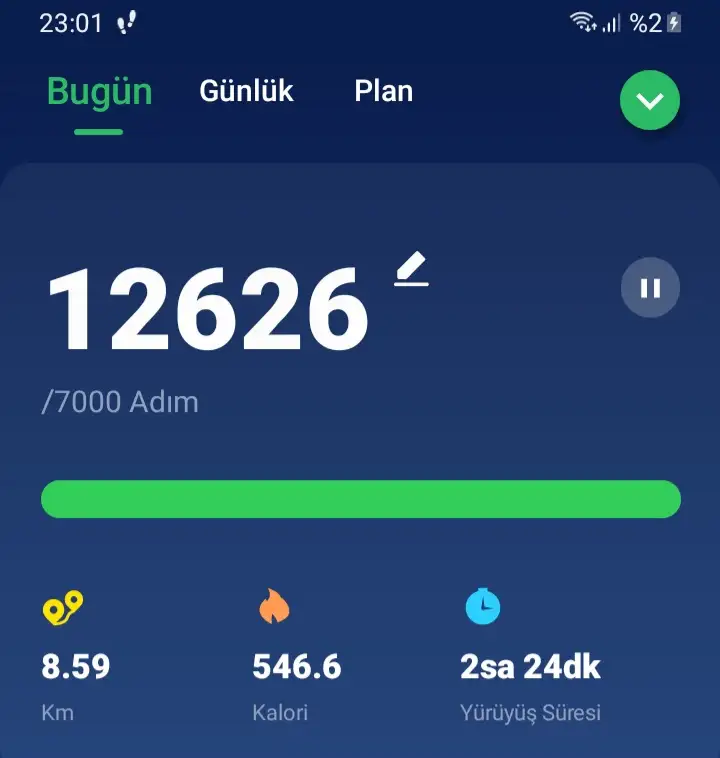Edit the step count with pencil icon
720x758 pixels.
click(x=411, y=270)
